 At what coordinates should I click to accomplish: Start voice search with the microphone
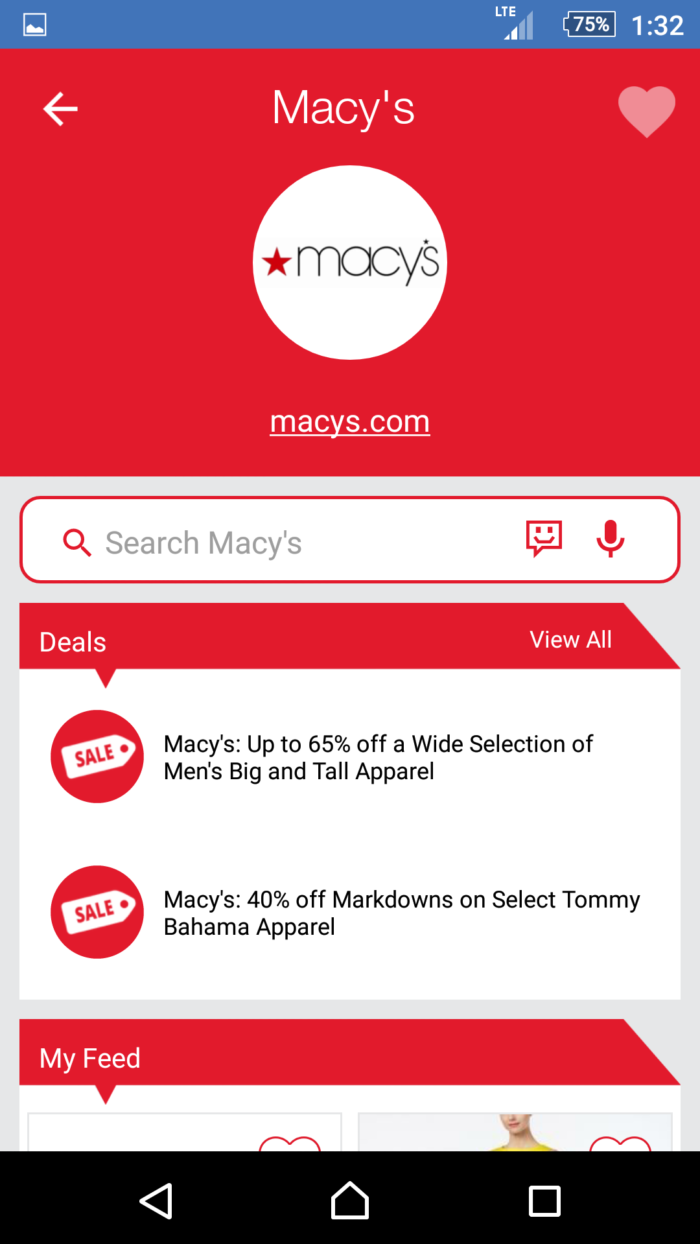(x=610, y=539)
